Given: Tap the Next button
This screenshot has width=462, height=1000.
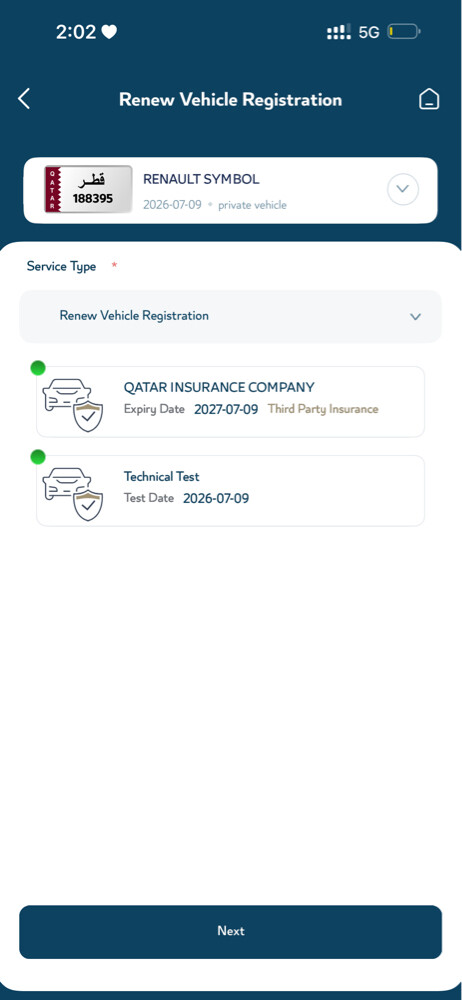Looking at the screenshot, I should tap(230, 932).
